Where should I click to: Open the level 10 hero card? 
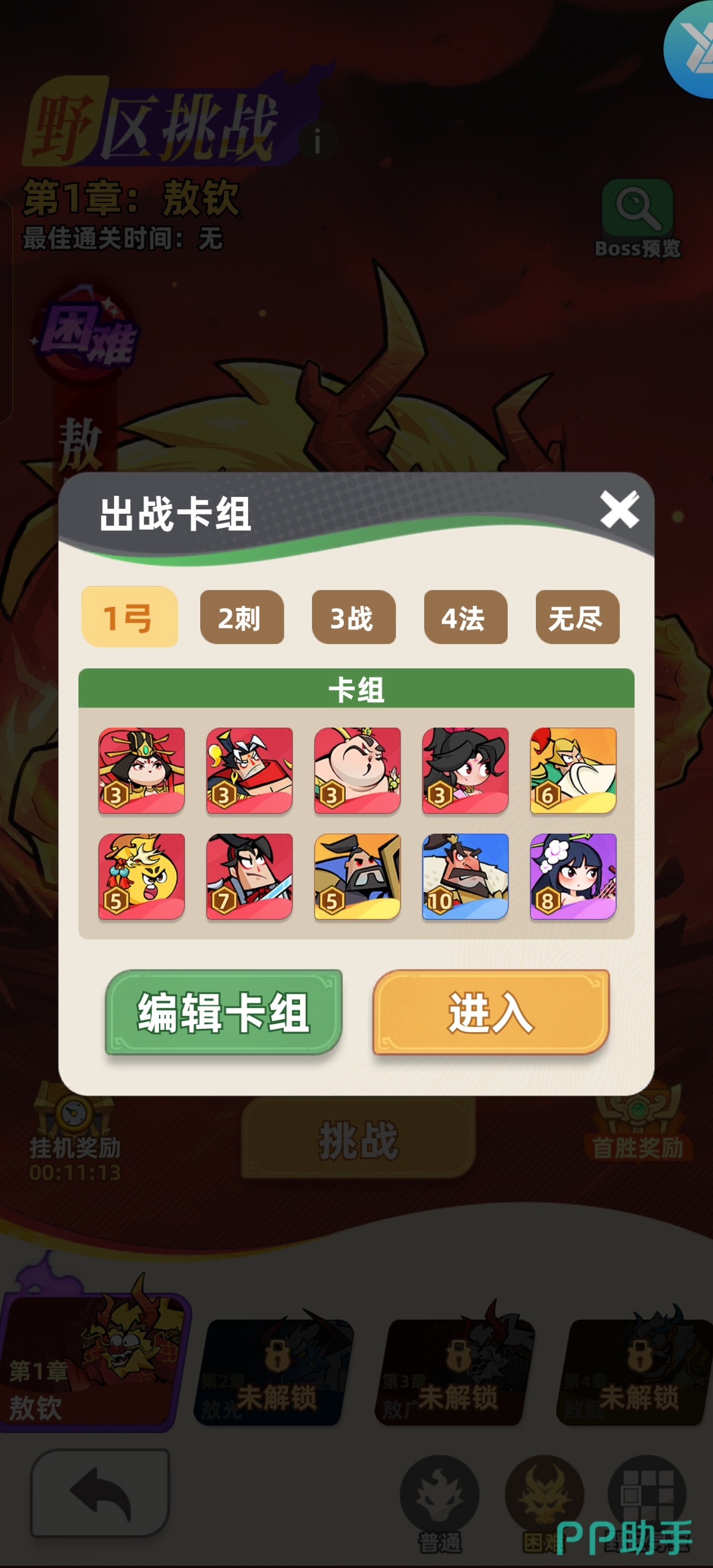click(x=465, y=877)
